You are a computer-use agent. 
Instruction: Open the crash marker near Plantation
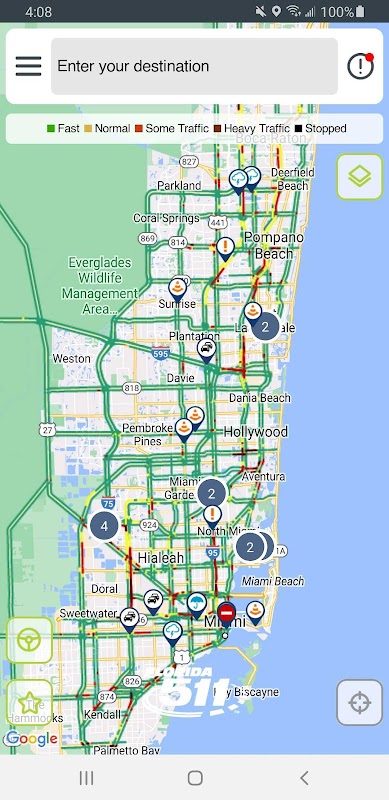point(206,351)
